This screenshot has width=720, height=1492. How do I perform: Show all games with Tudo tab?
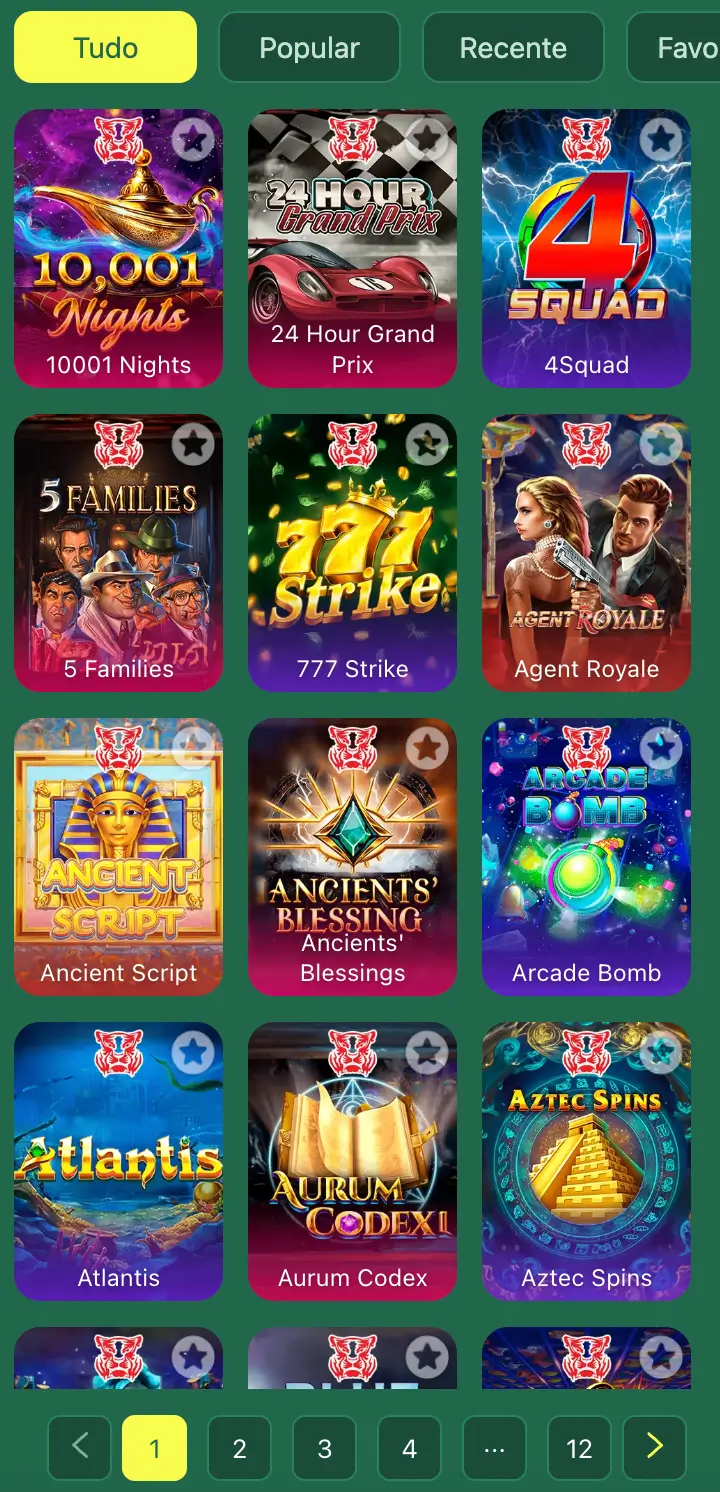[x=105, y=47]
